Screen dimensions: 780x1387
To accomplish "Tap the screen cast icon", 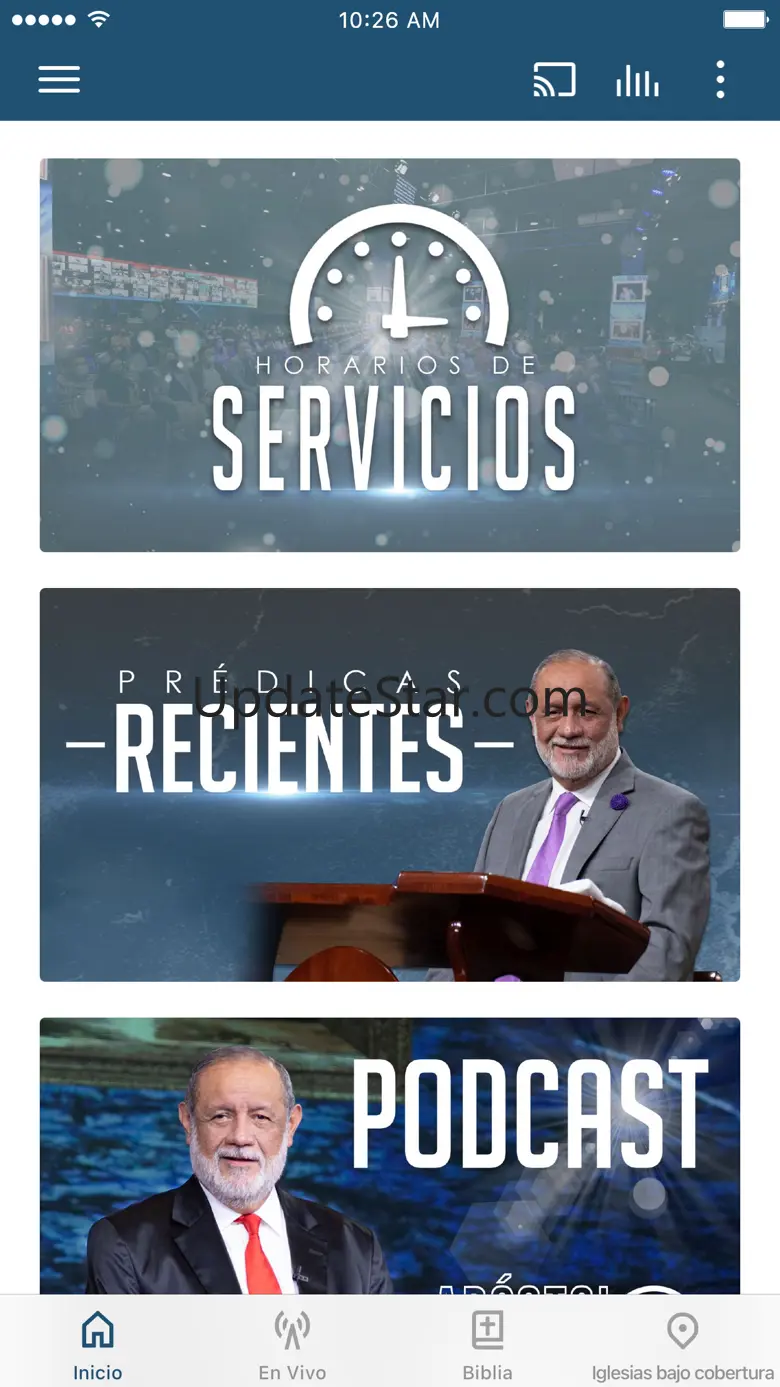I will pos(554,80).
